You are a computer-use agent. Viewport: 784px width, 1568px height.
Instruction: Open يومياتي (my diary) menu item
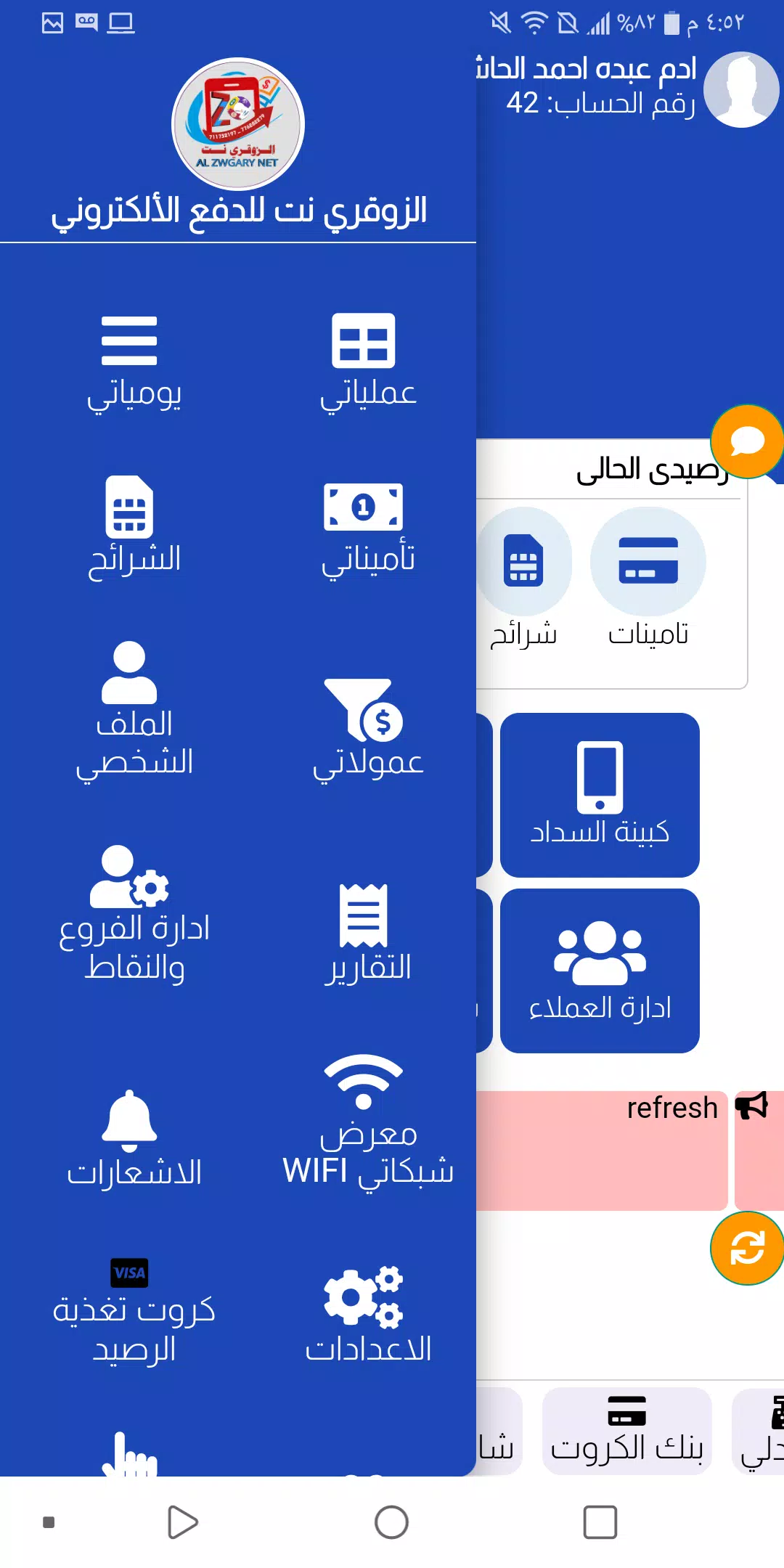131,363
